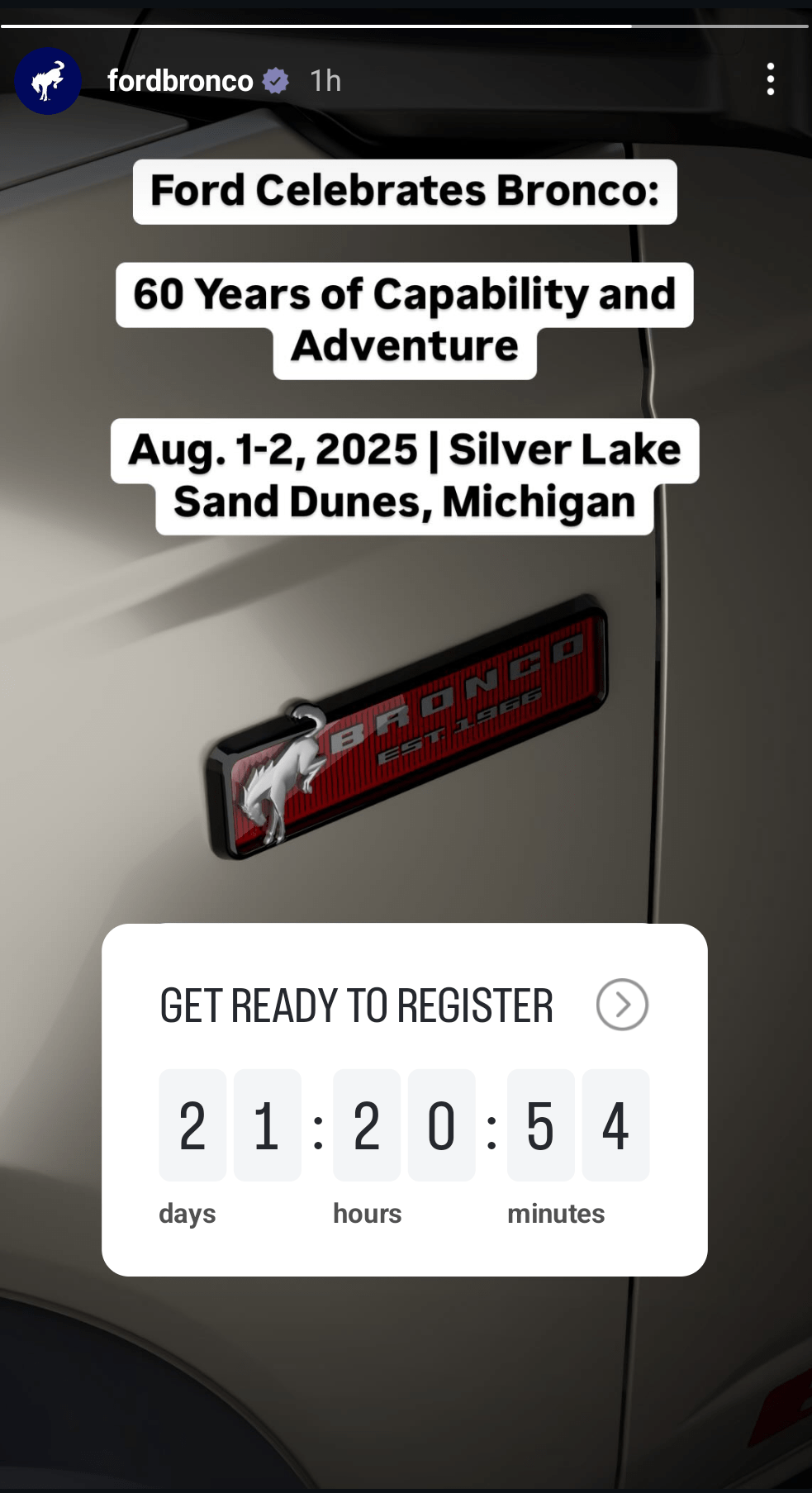This screenshot has width=812, height=1493.
Task: Open the fordbronco profile picture
Action: (x=48, y=81)
